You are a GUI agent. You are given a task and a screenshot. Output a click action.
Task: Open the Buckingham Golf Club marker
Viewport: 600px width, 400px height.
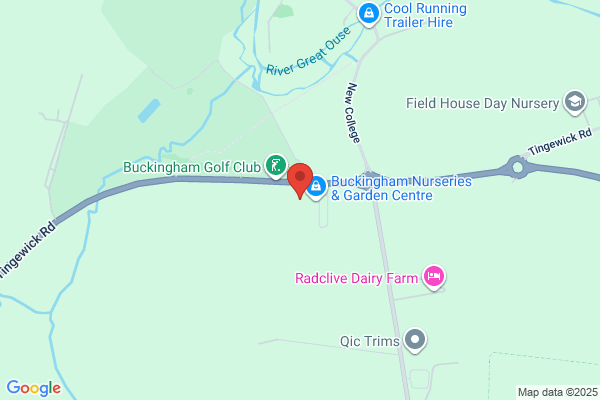click(276, 167)
